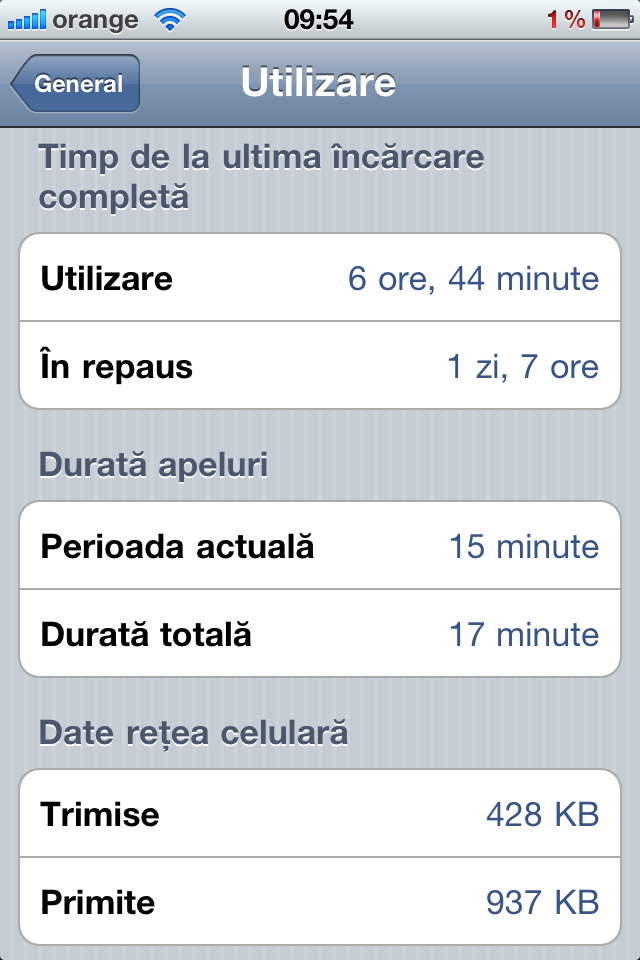Screen dimensions: 640x960
Task: Go back to General settings
Action: 76,84
